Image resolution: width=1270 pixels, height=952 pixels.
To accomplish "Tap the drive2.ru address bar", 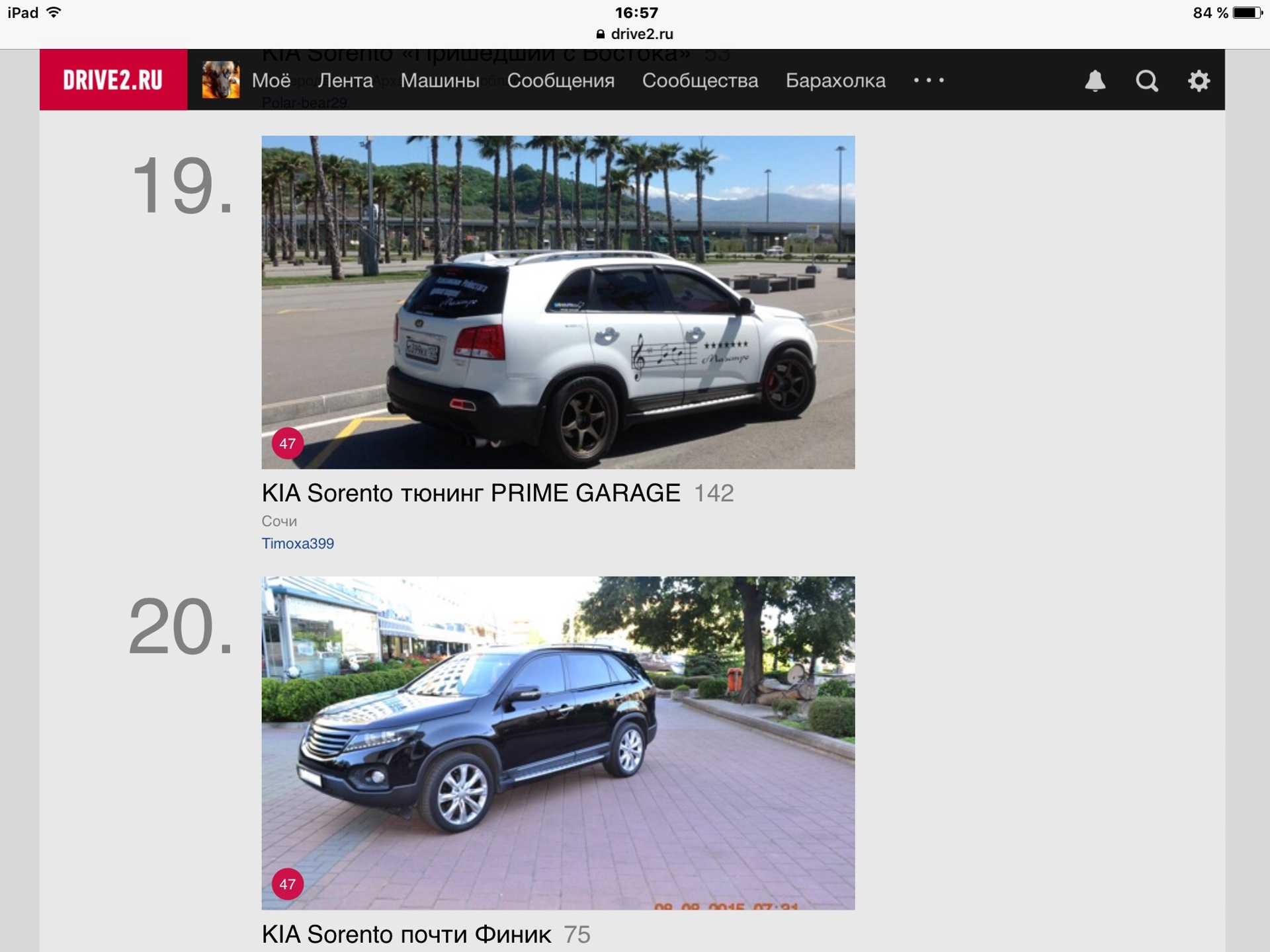I will (x=635, y=34).
